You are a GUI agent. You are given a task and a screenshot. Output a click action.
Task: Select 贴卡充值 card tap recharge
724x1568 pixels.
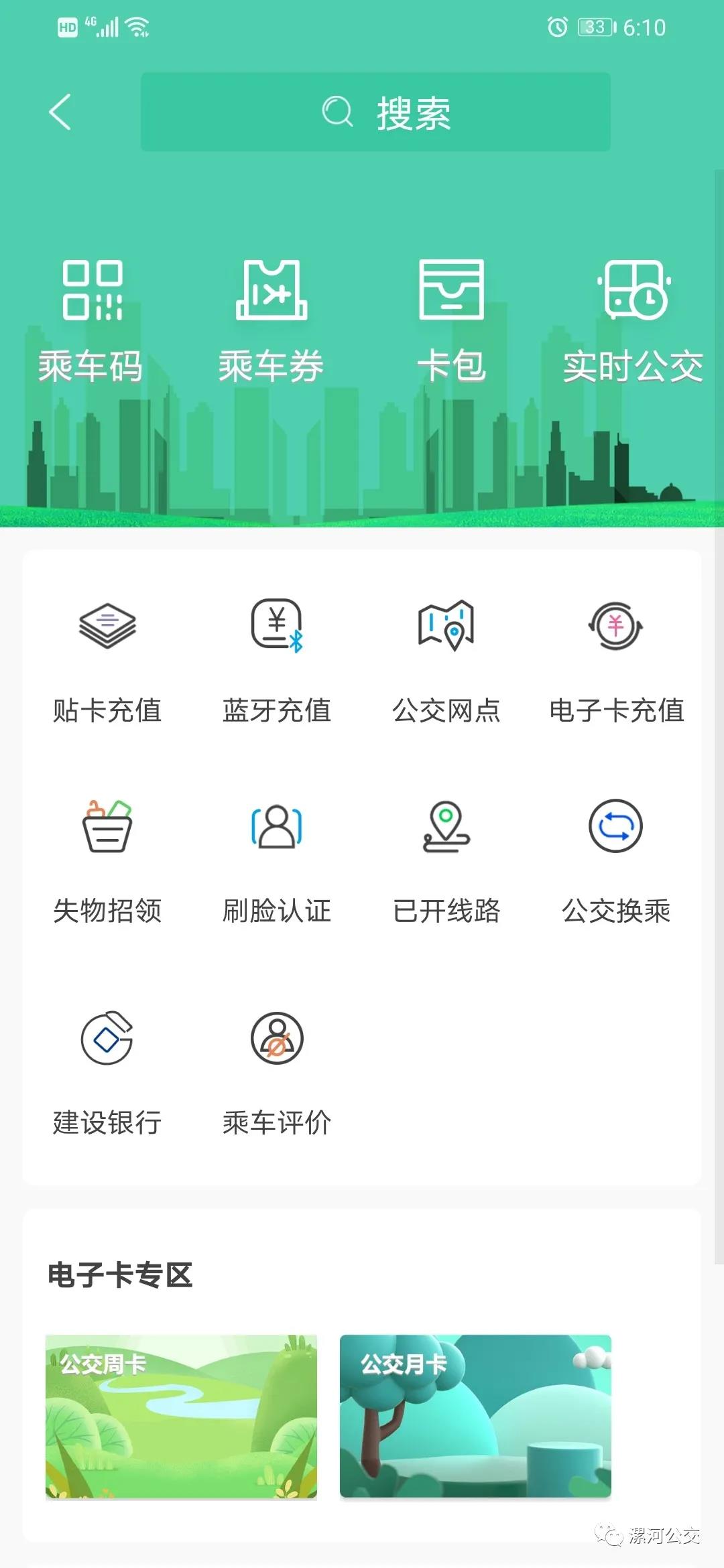point(107,660)
